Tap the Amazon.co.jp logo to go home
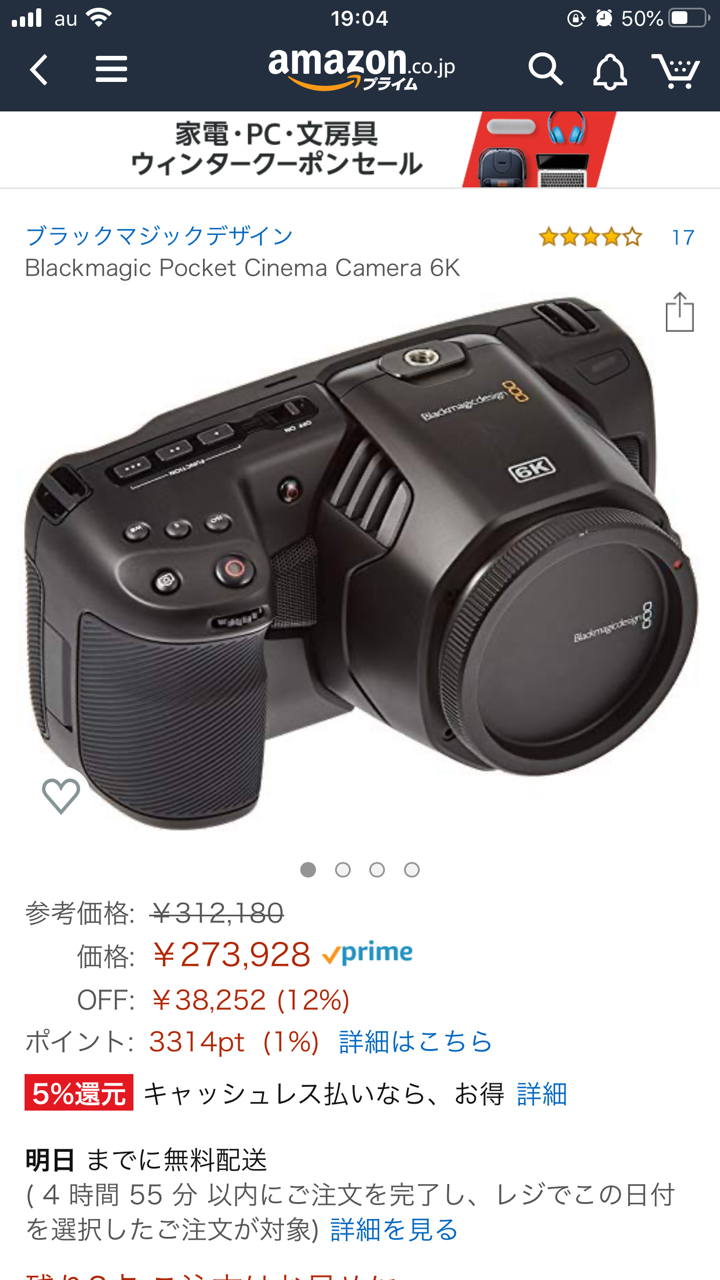The width and height of the screenshot is (720, 1280). [361, 69]
